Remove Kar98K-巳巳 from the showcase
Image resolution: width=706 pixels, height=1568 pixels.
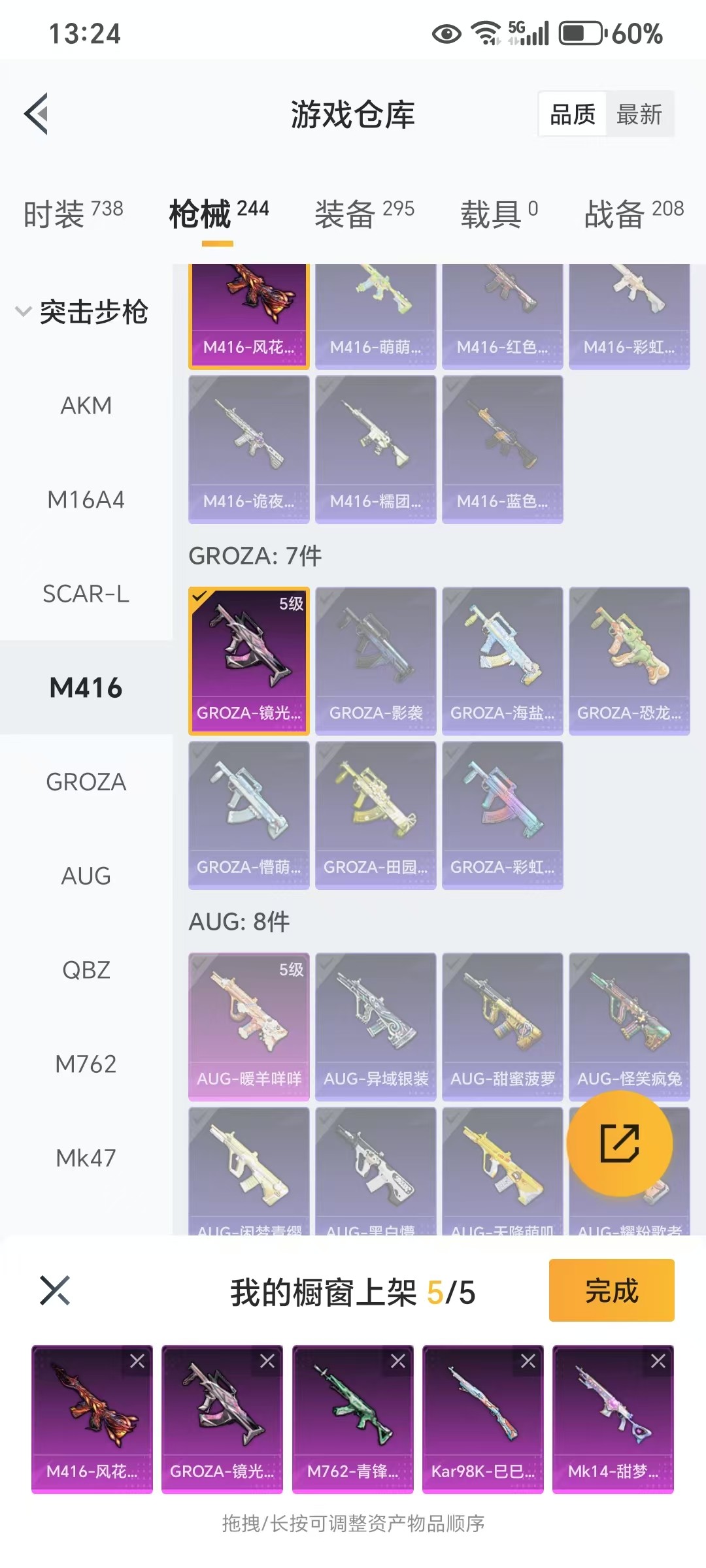click(528, 1362)
